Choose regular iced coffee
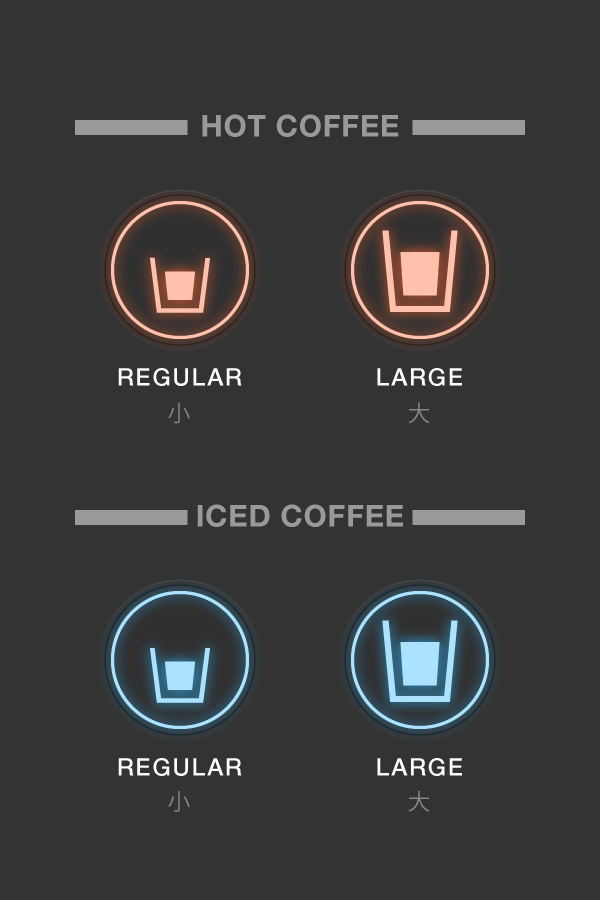The height and width of the screenshot is (900, 600). (x=180, y=660)
